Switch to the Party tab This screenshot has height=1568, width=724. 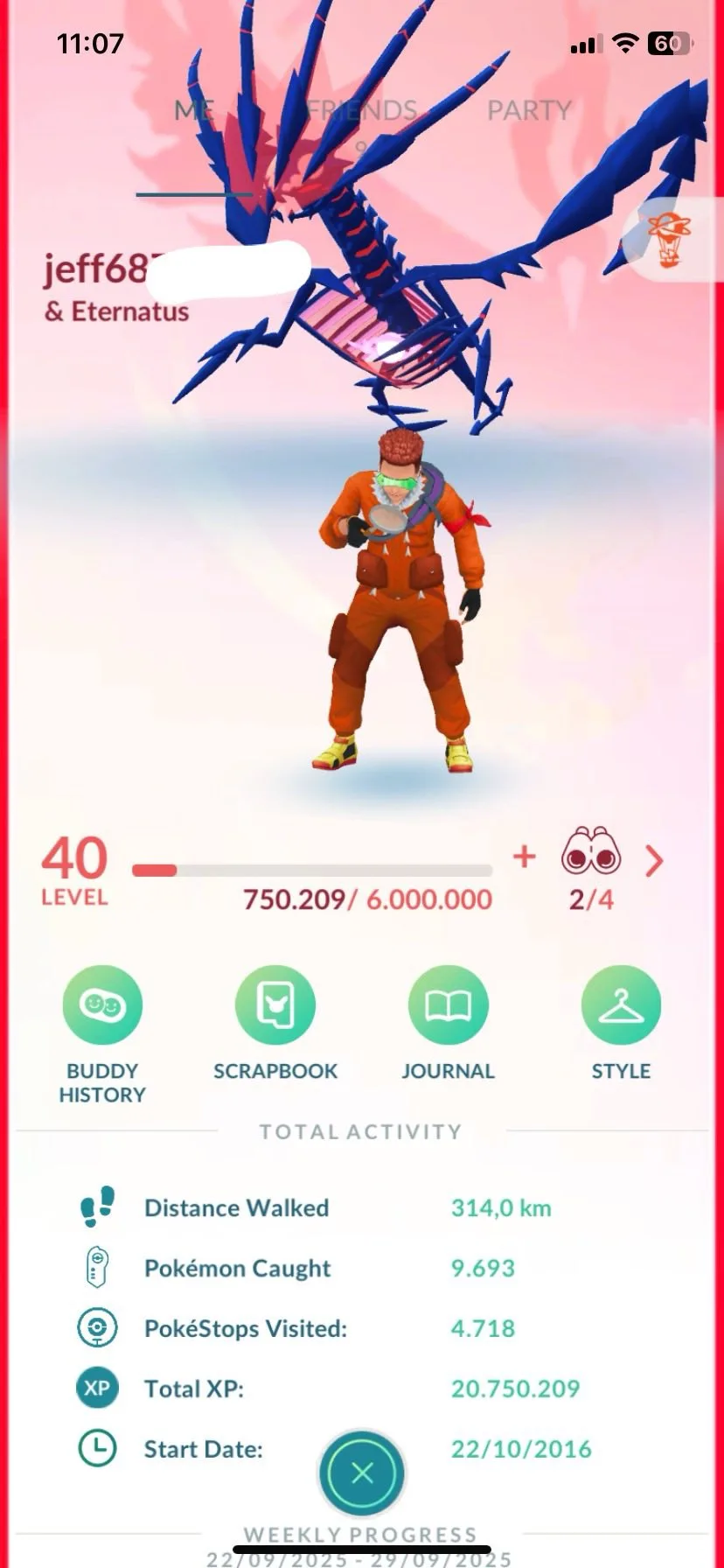coord(529,111)
